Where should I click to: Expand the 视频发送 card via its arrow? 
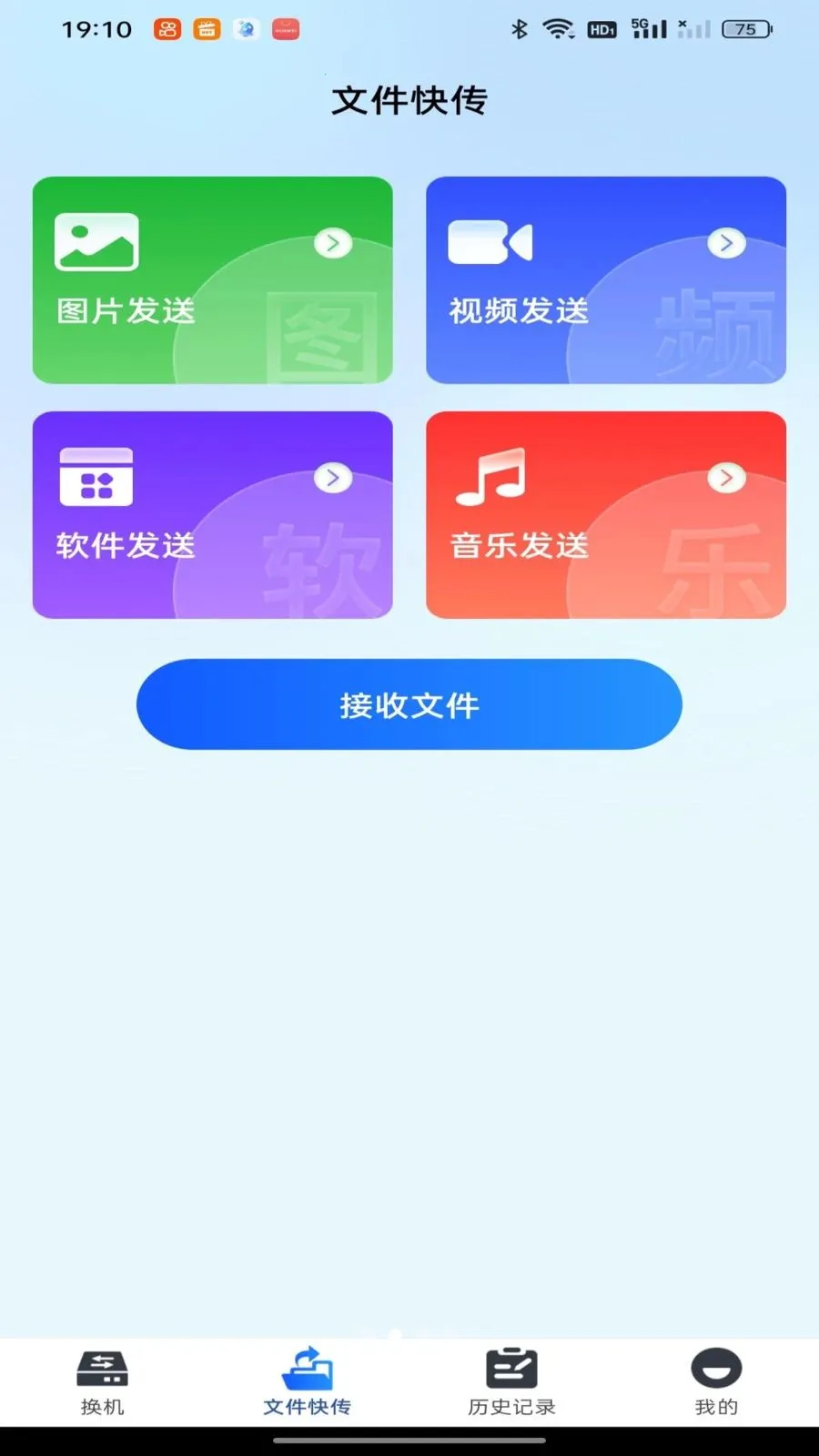pos(726,243)
